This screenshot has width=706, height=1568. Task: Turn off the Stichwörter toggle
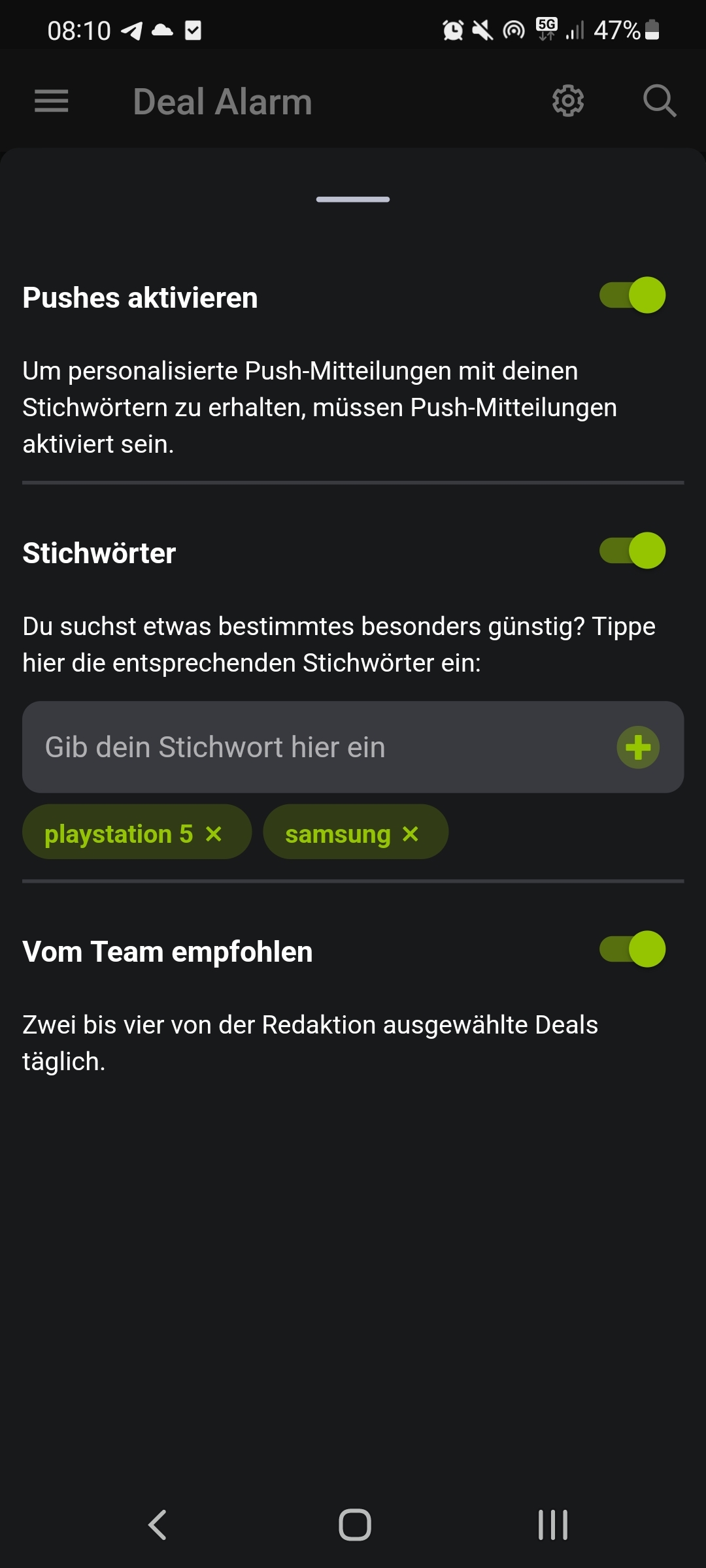(x=632, y=551)
